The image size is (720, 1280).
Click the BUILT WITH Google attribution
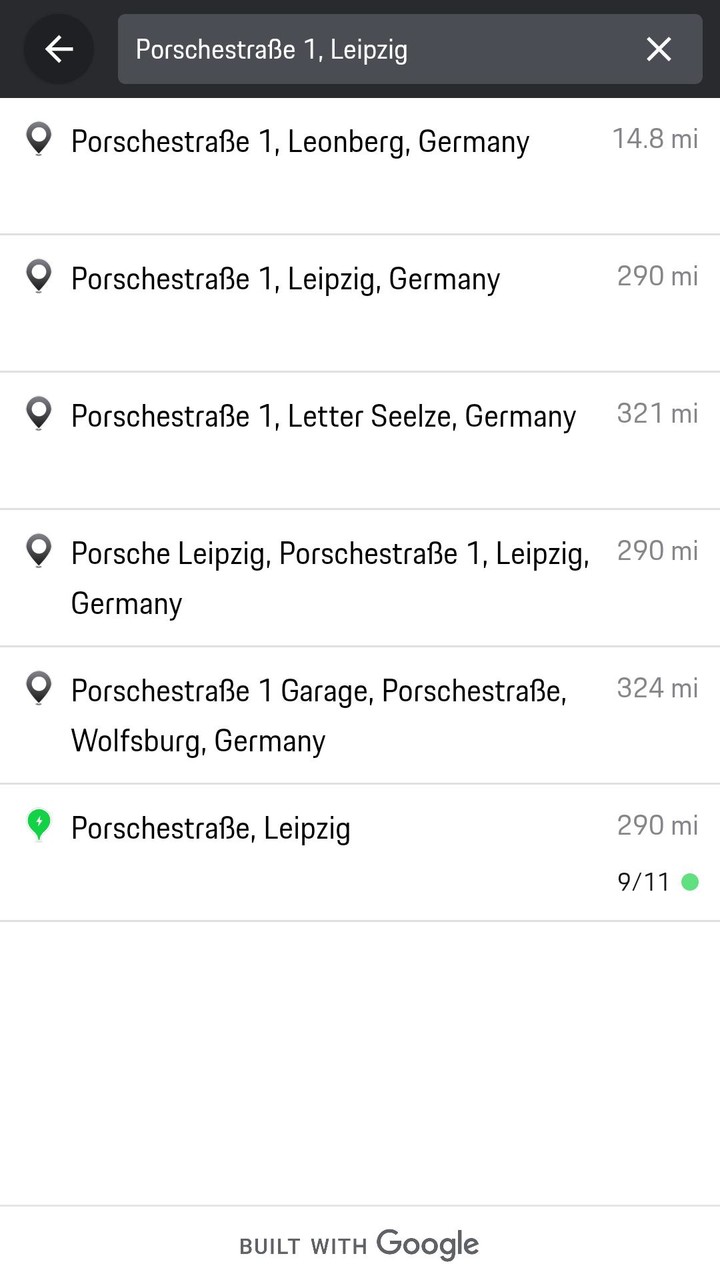tap(358, 1243)
